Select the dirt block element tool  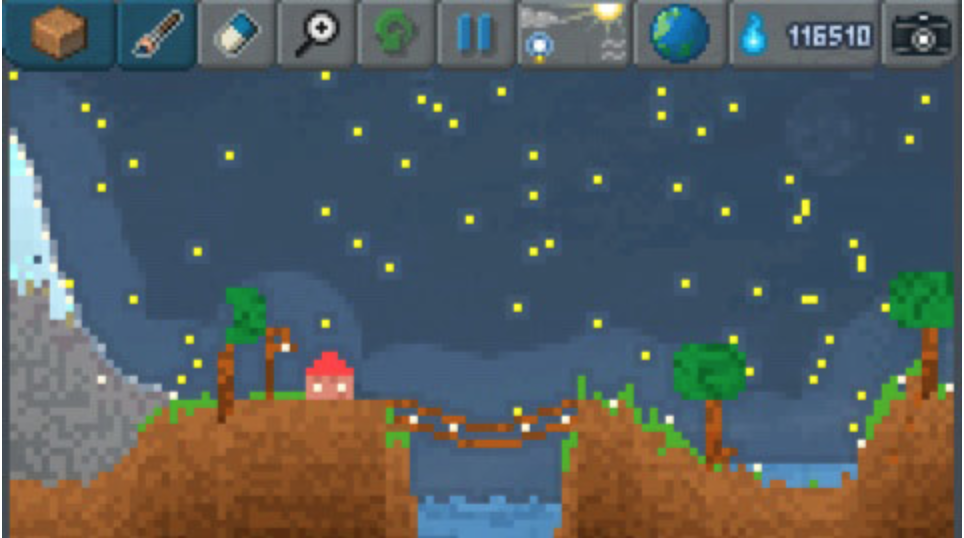[58, 33]
